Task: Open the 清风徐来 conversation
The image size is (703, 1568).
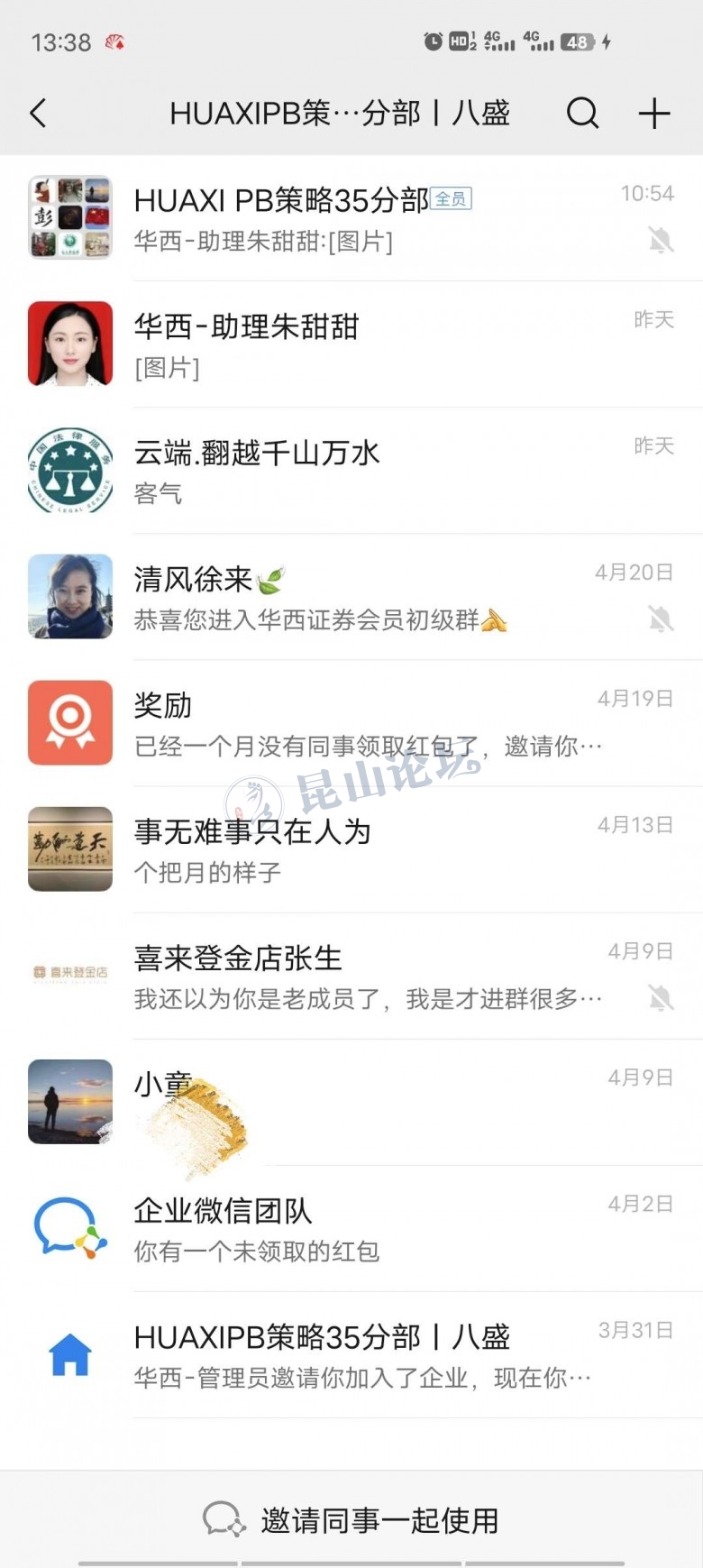Action: (351, 597)
